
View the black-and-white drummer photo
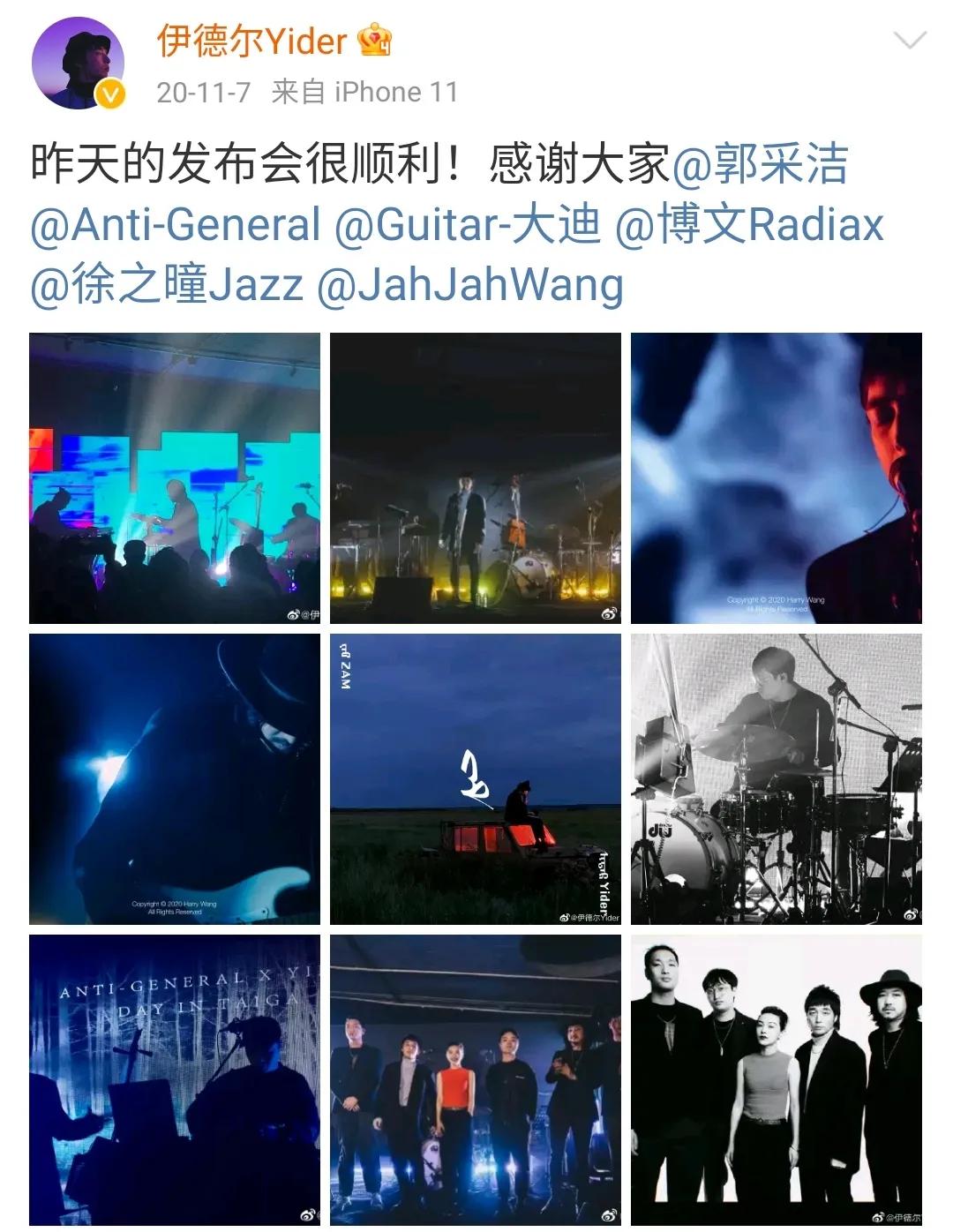coord(776,779)
